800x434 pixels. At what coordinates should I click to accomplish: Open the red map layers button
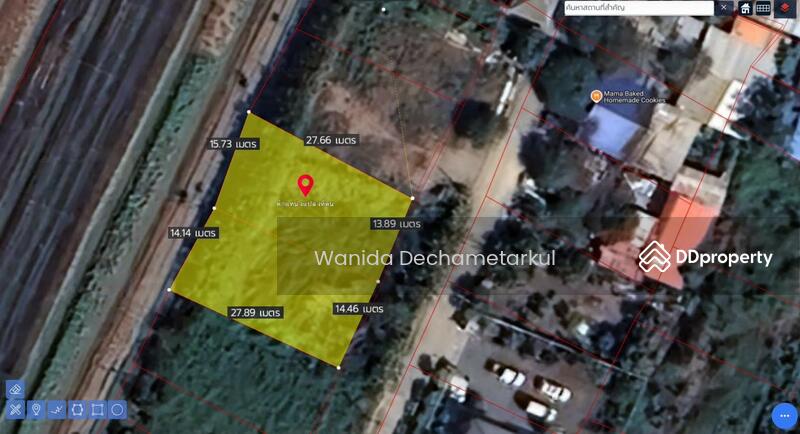tap(786, 8)
